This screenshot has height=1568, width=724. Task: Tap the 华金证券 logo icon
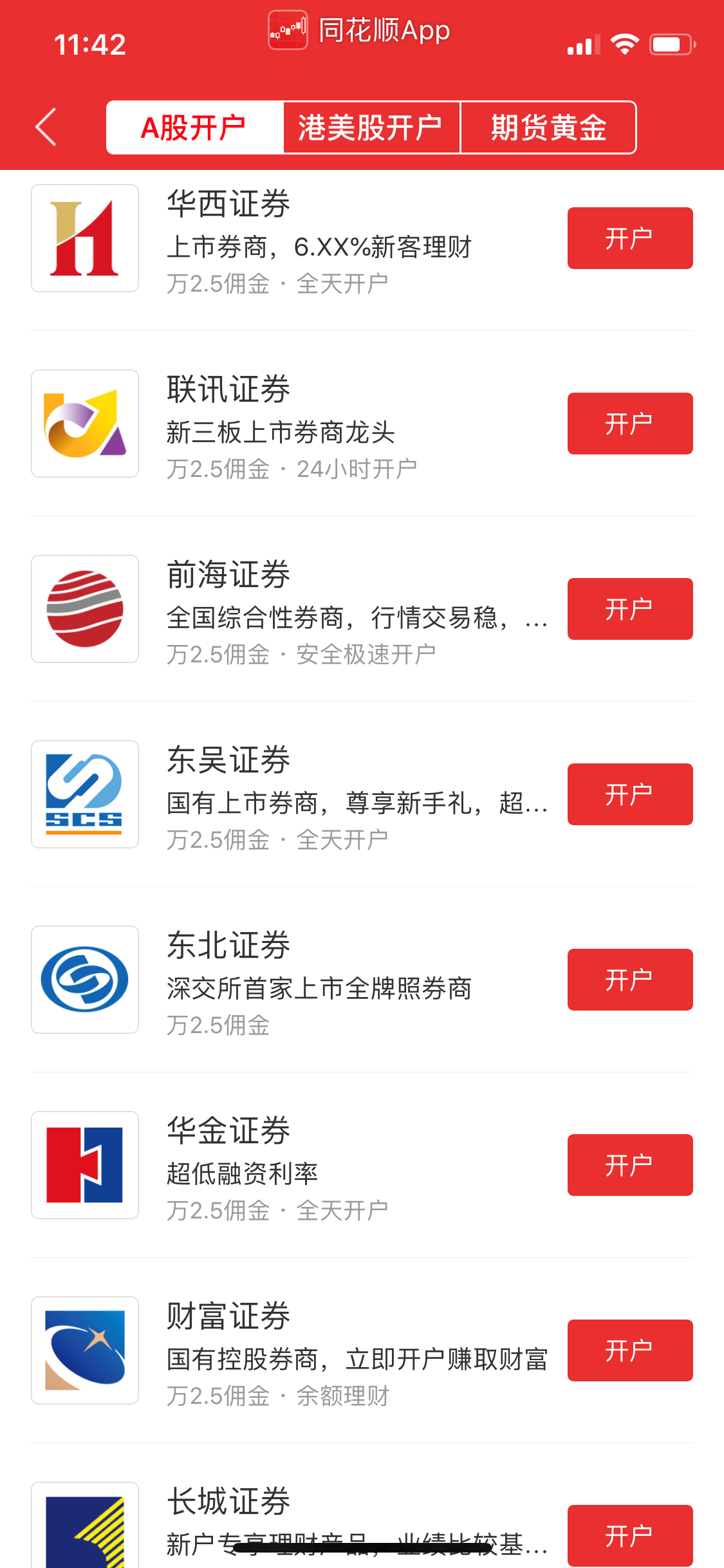84,1164
